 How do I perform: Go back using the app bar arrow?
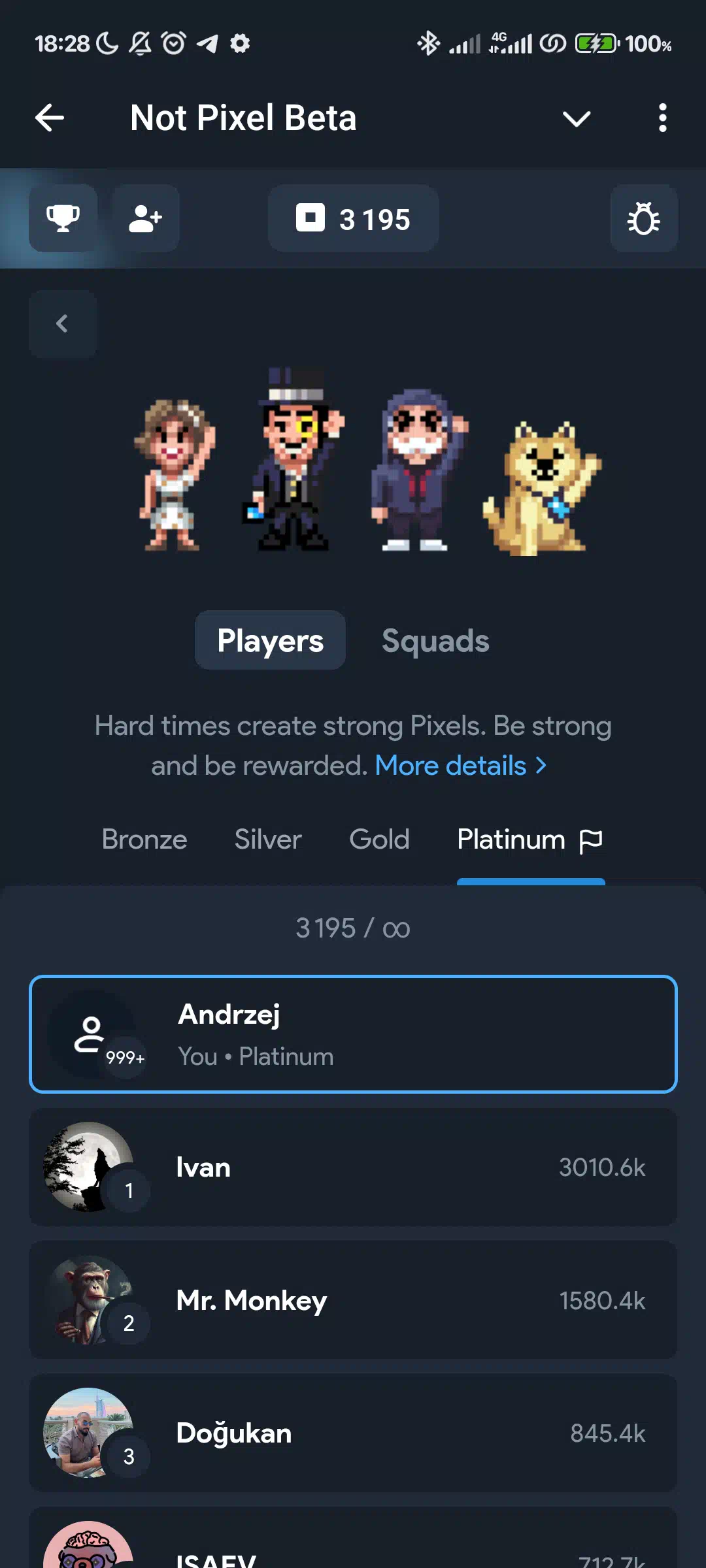tap(50, 118)
